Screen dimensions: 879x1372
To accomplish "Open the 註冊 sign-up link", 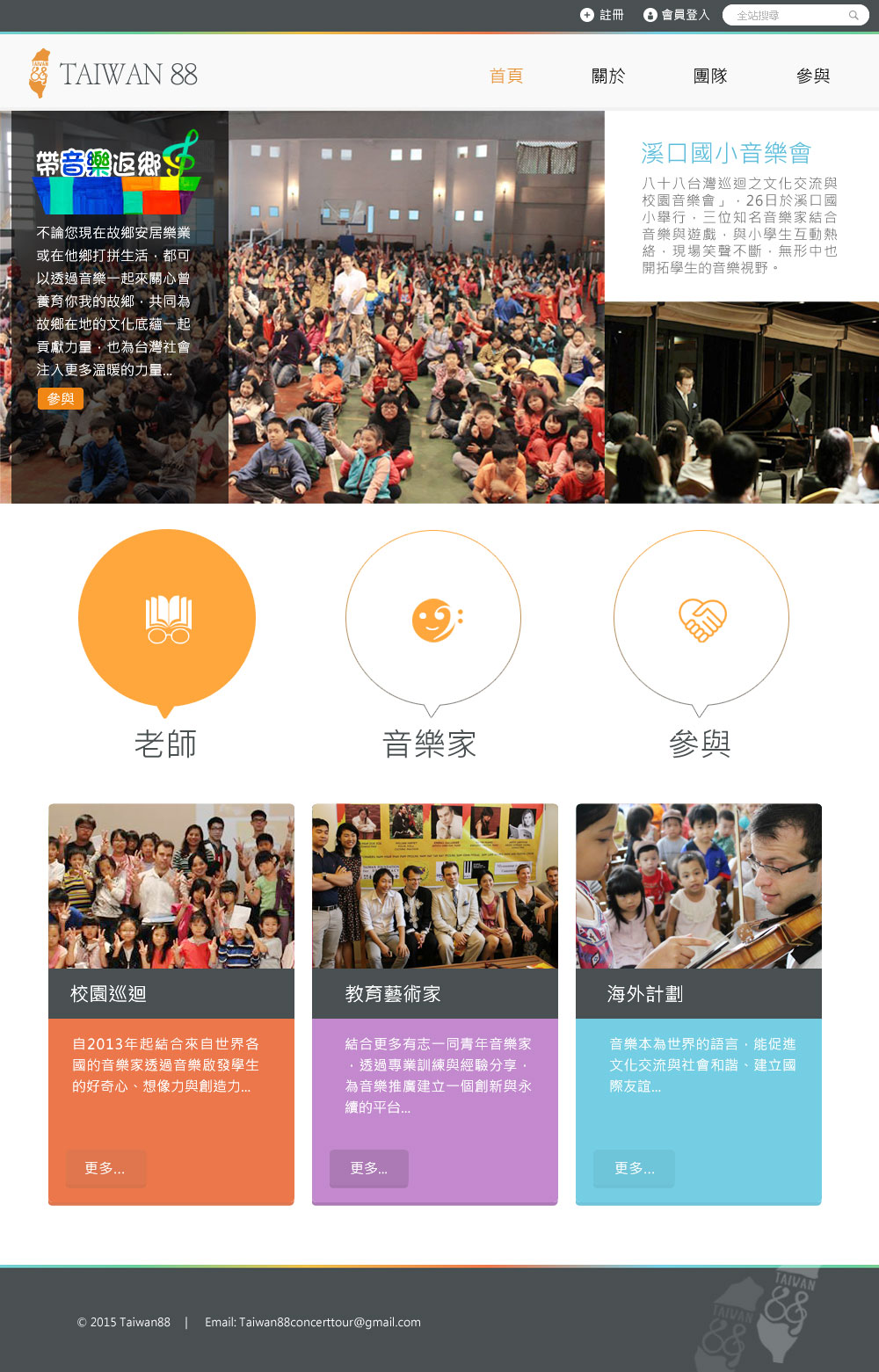I will [x=602, y=15].
